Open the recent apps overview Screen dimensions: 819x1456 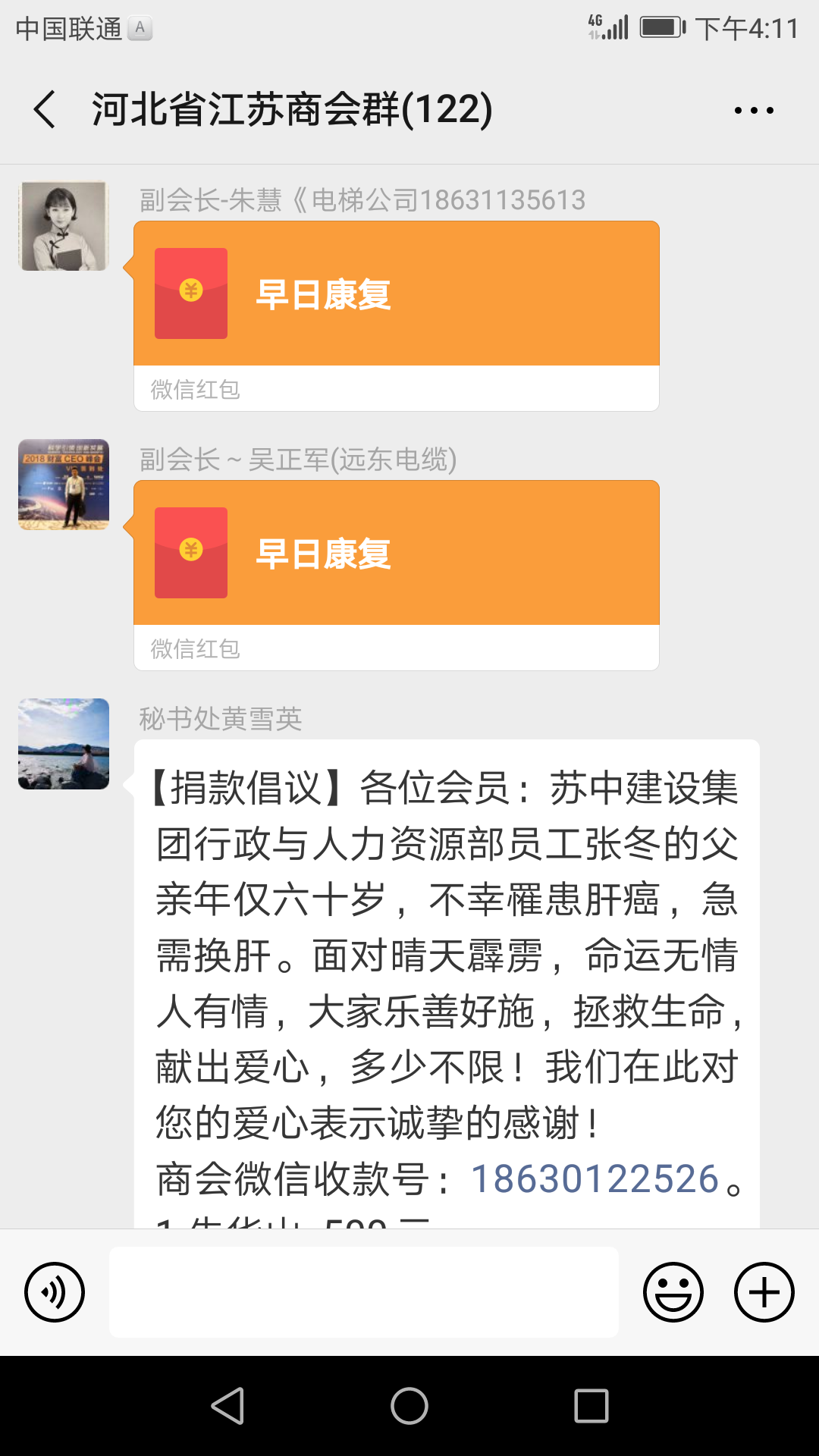tap(591, 1407)
